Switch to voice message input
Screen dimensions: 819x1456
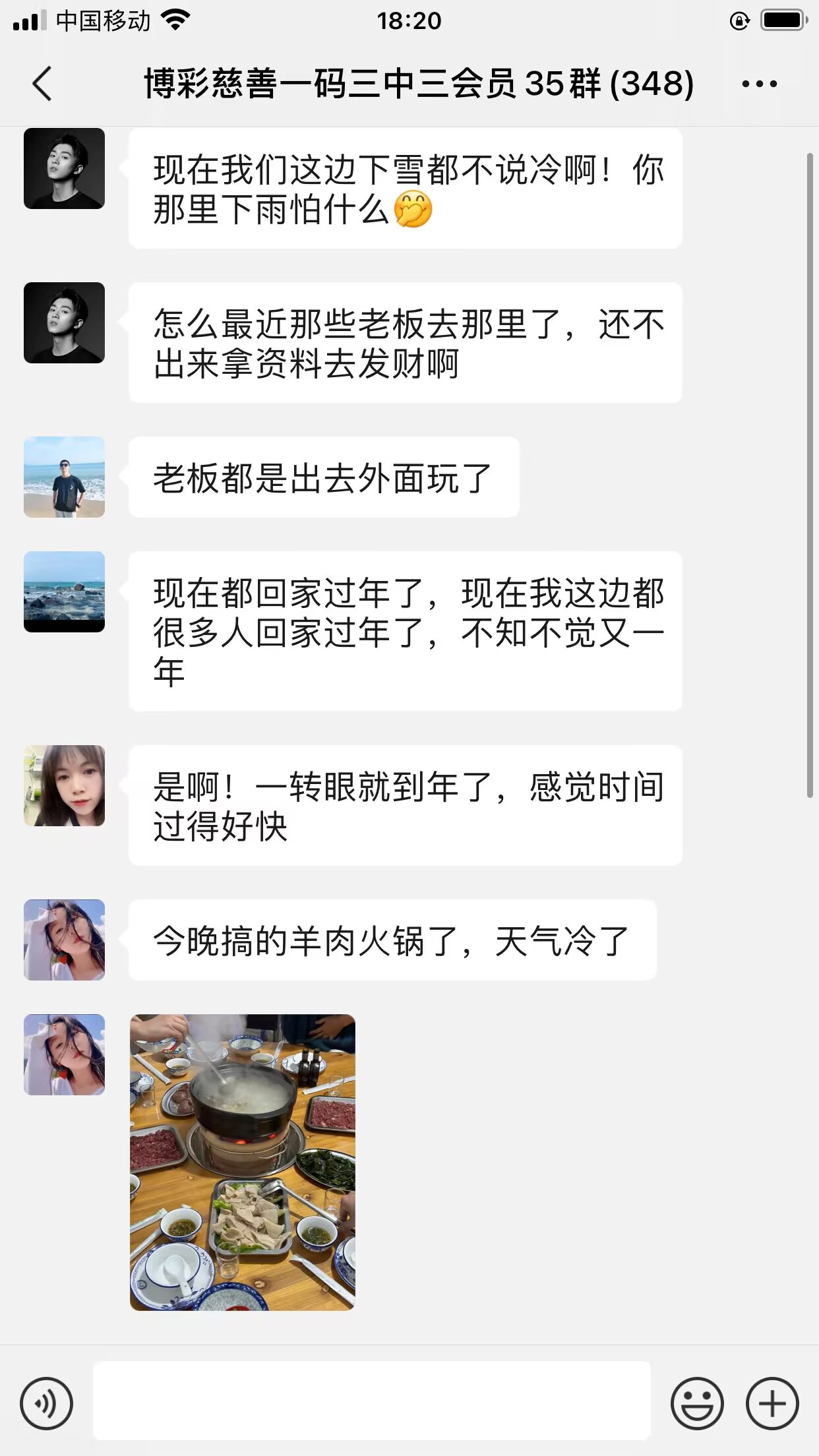(46, 1403)
